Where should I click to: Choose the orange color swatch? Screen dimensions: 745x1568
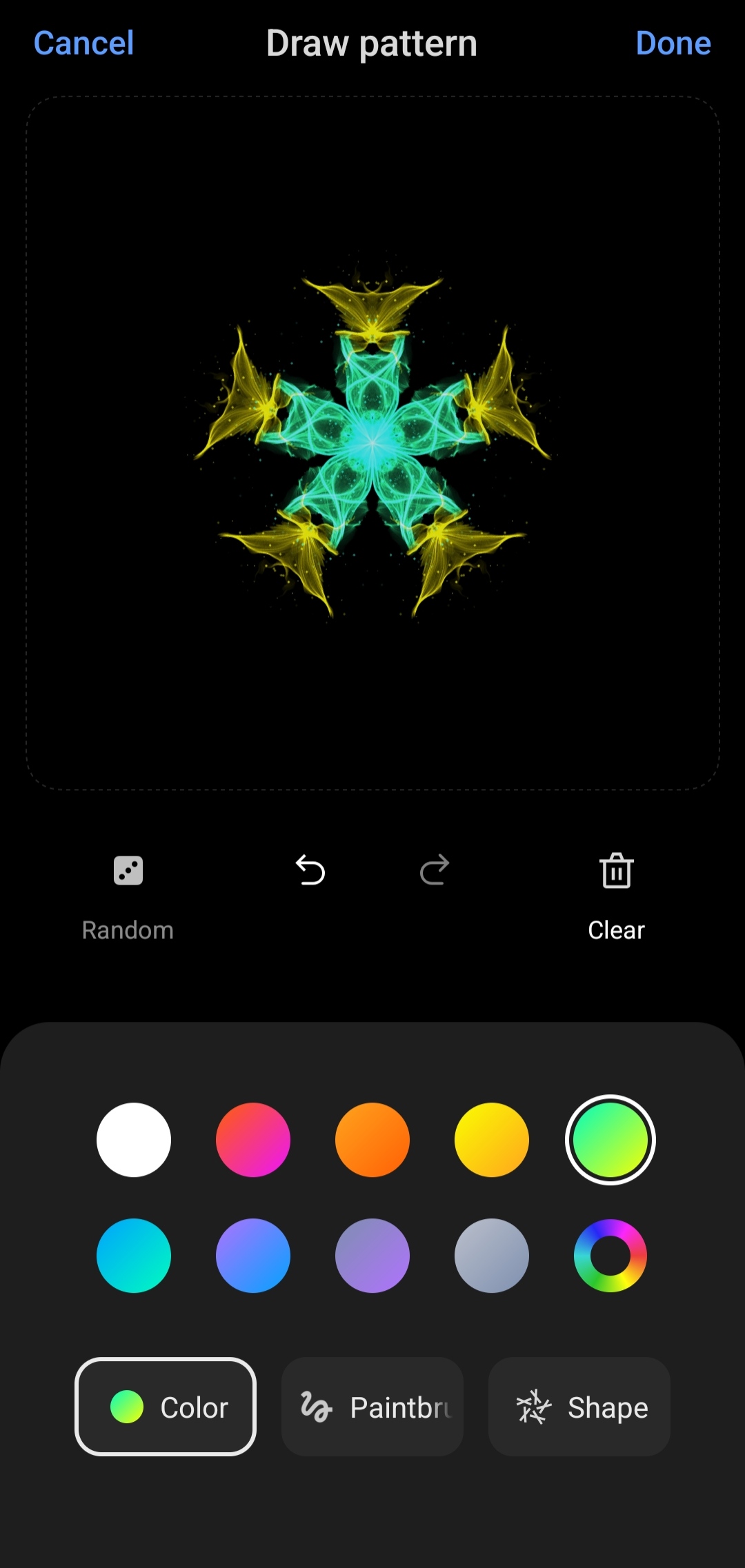coord(372,1140)
